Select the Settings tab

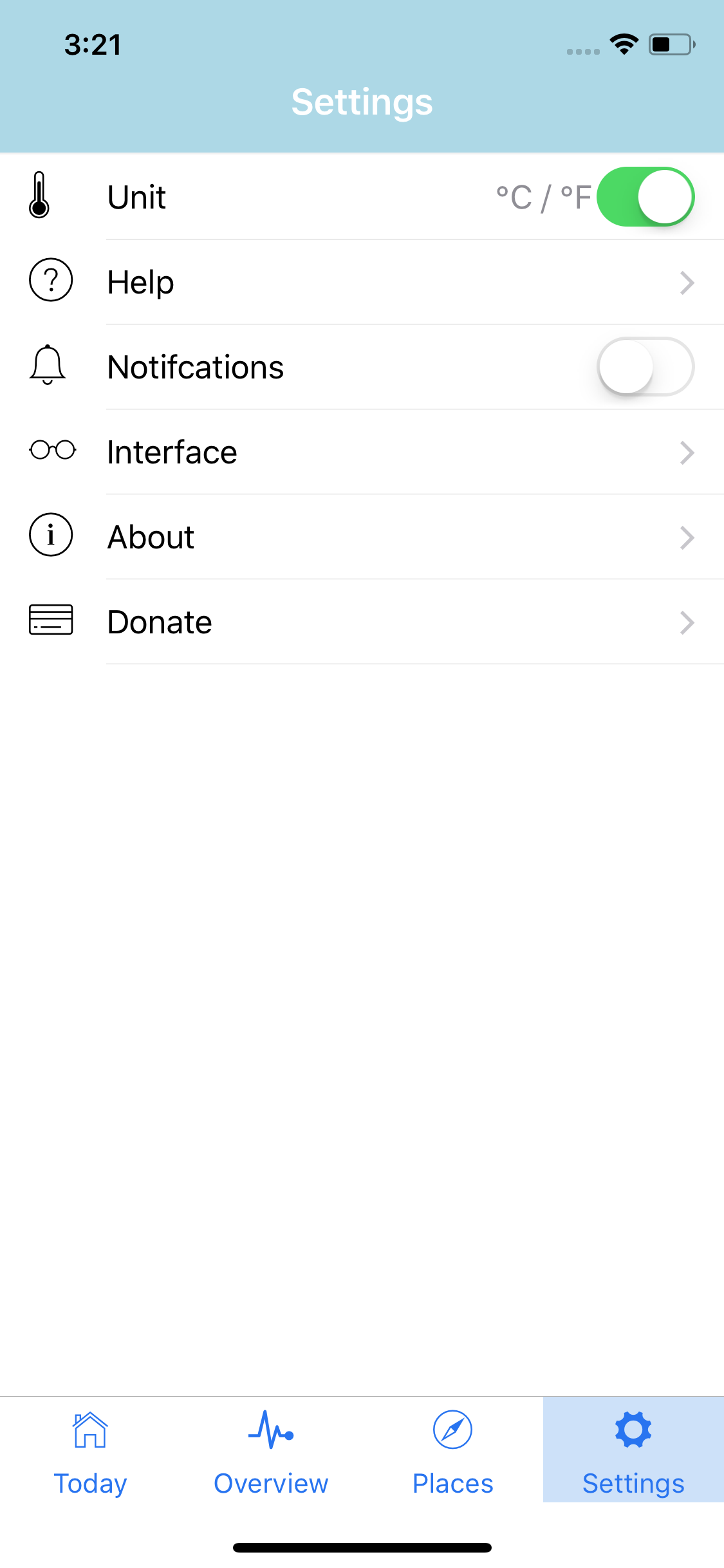pos(633,1451)
